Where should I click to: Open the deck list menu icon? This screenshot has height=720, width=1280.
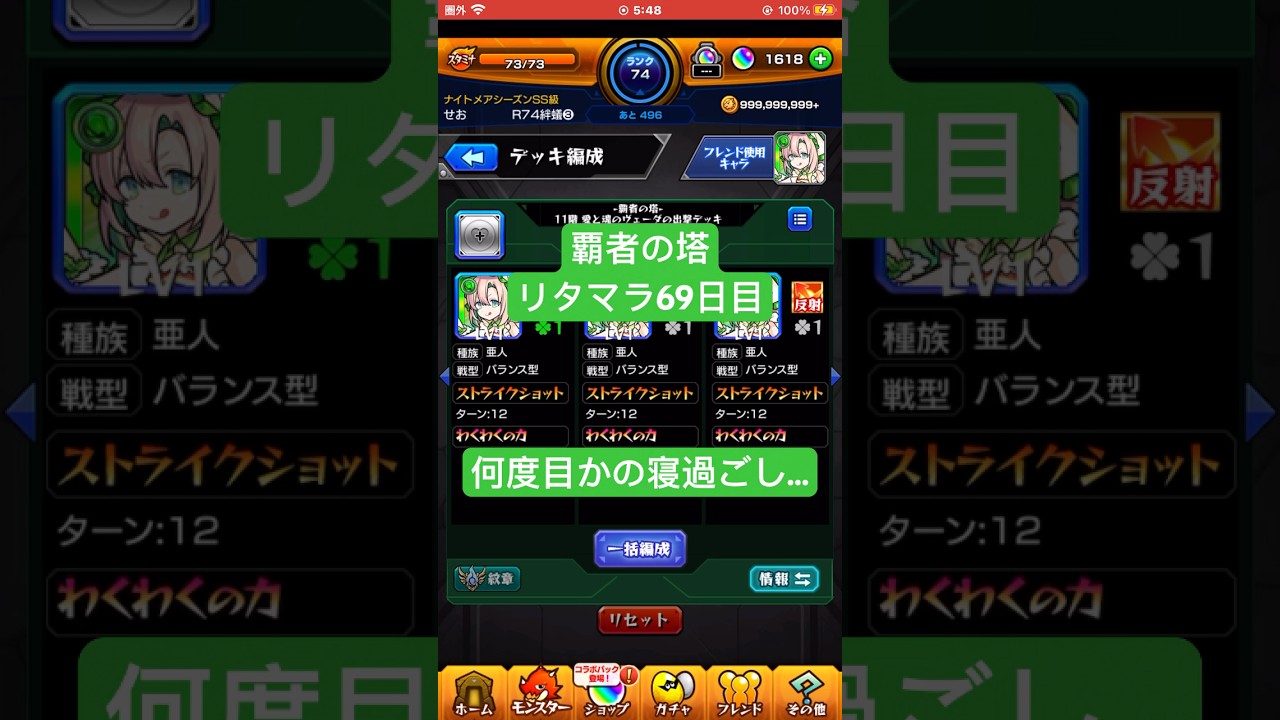[x=799, y=219]
